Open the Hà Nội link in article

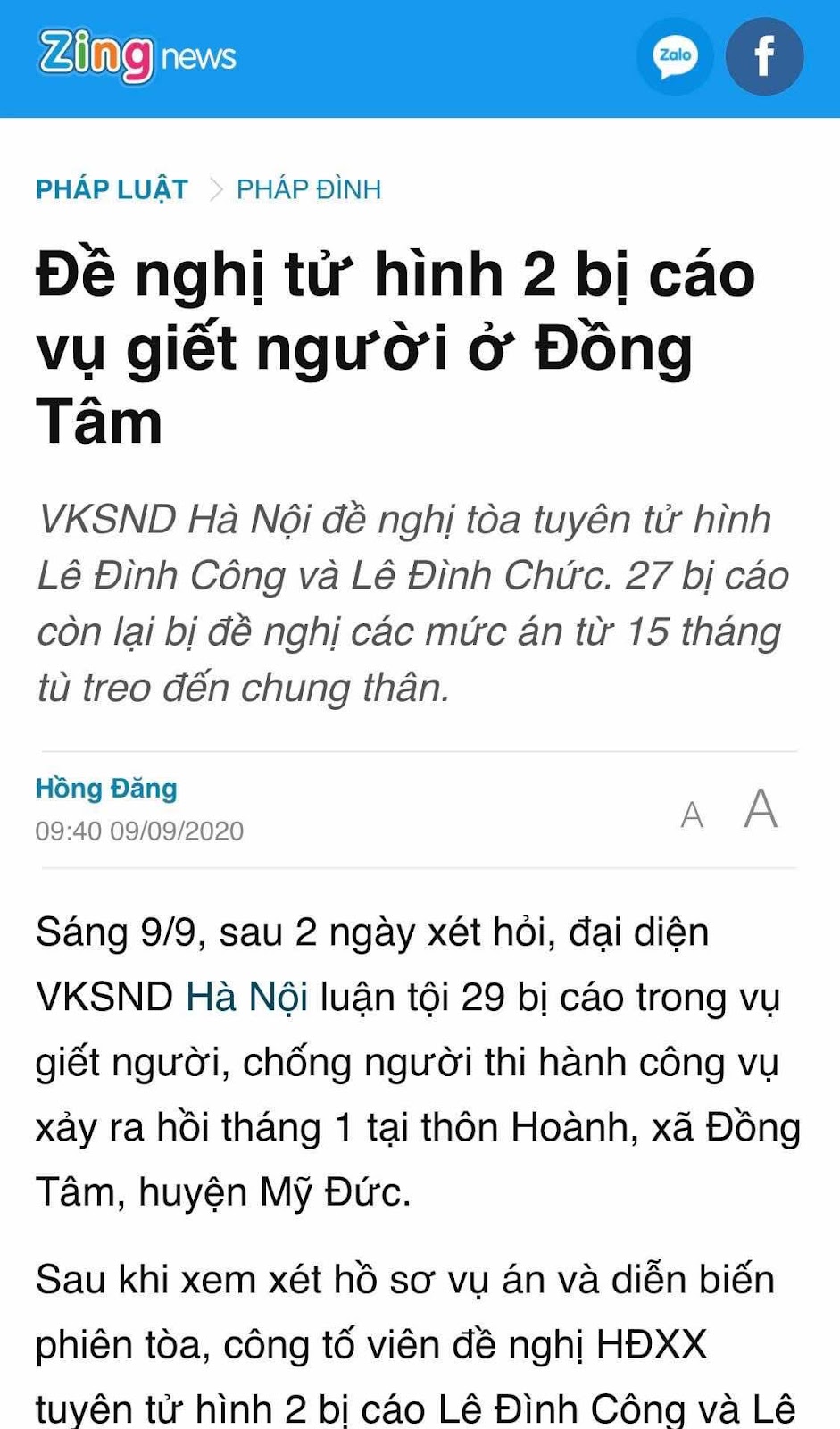tap(247, 997)
